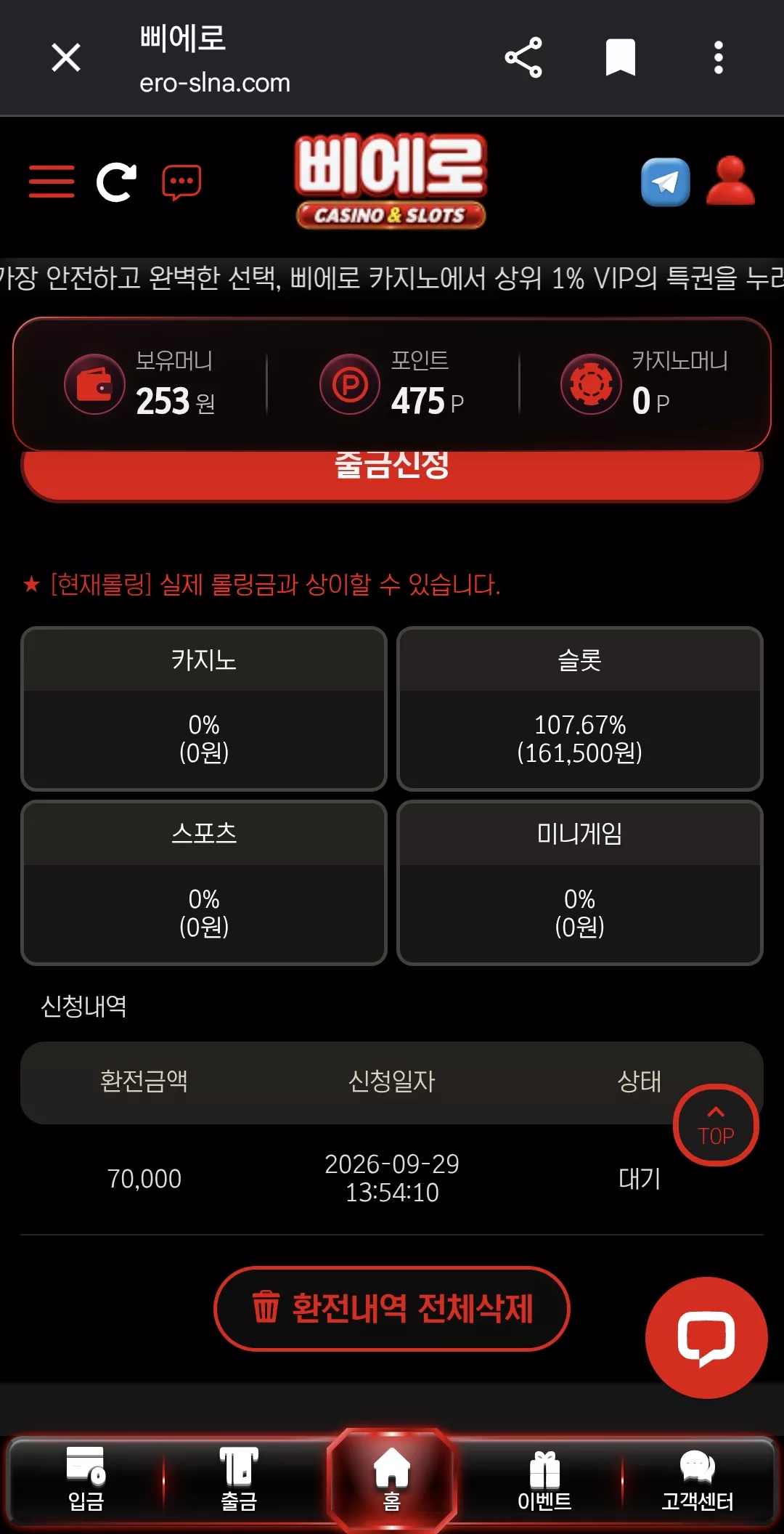Open the 이벤트 tab
Viewport: 784px width, 1534px height.
coord(544,1480)
